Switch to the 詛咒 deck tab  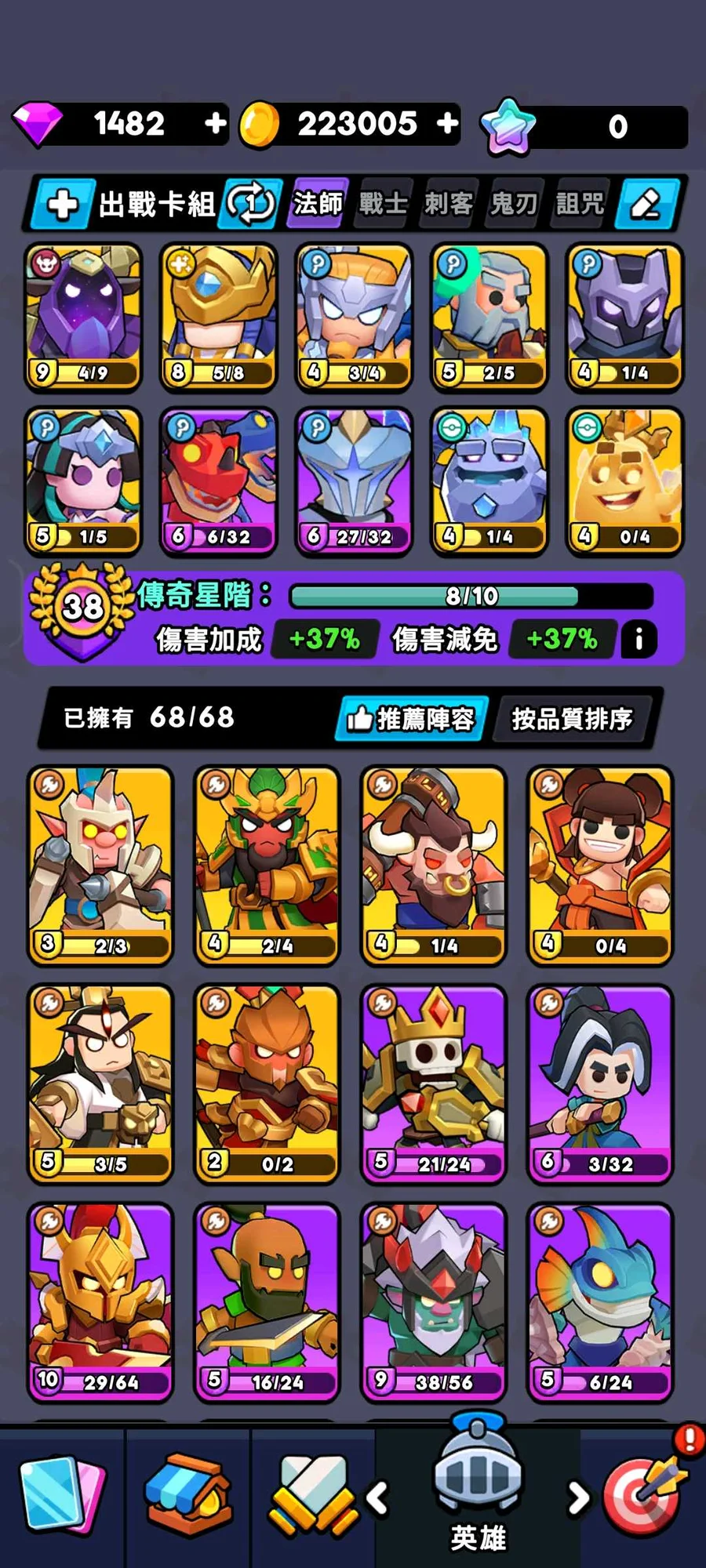pyautogui.click(x=580, y=204)
